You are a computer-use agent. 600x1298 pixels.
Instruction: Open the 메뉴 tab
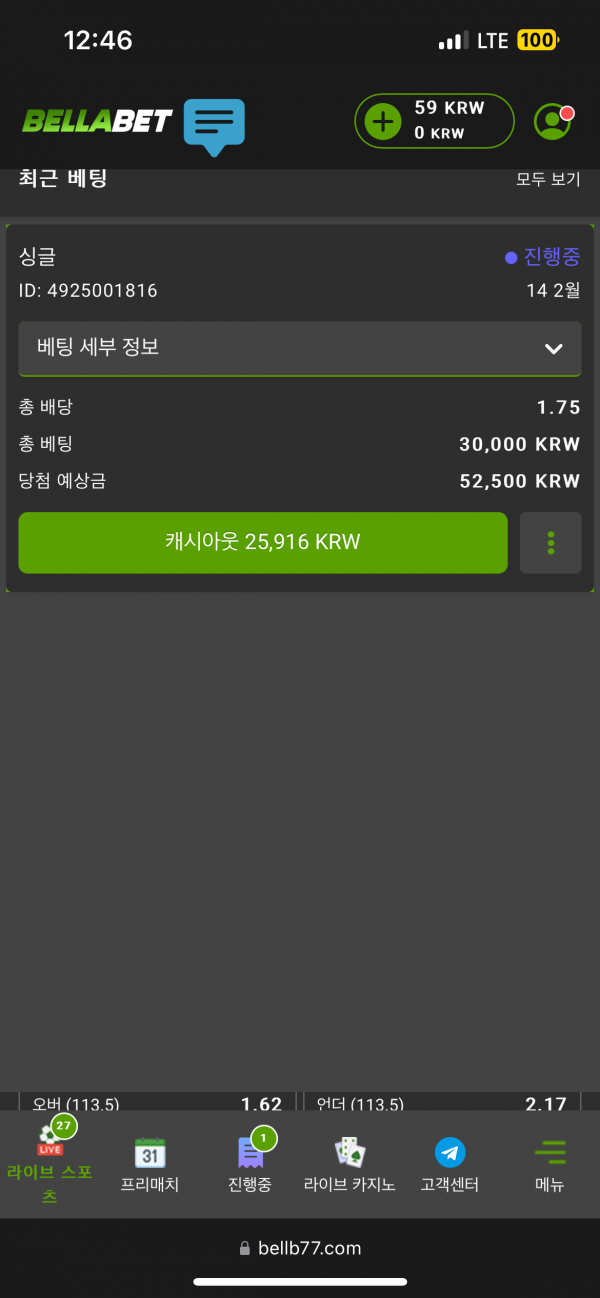(550, 1166)
